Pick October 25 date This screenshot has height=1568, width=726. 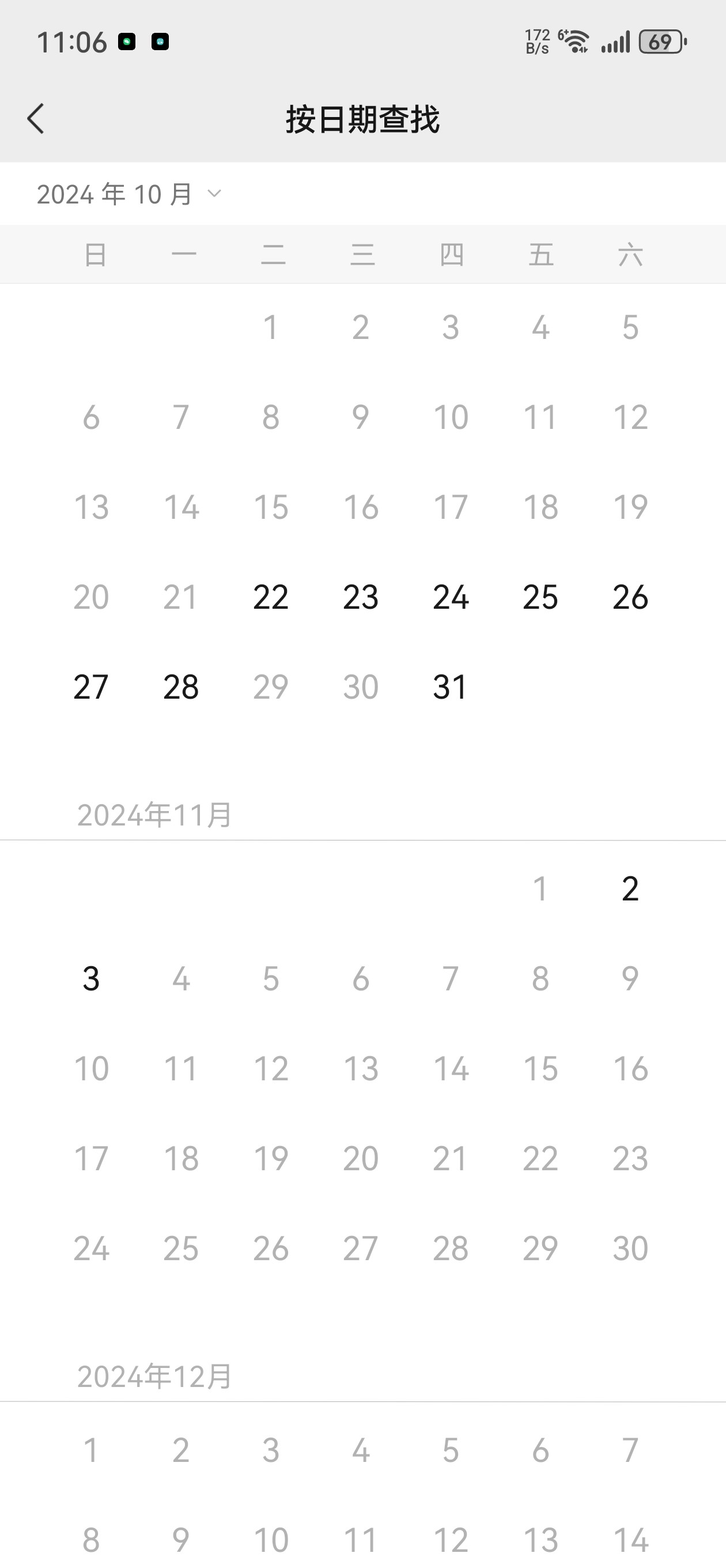(540, 597)
